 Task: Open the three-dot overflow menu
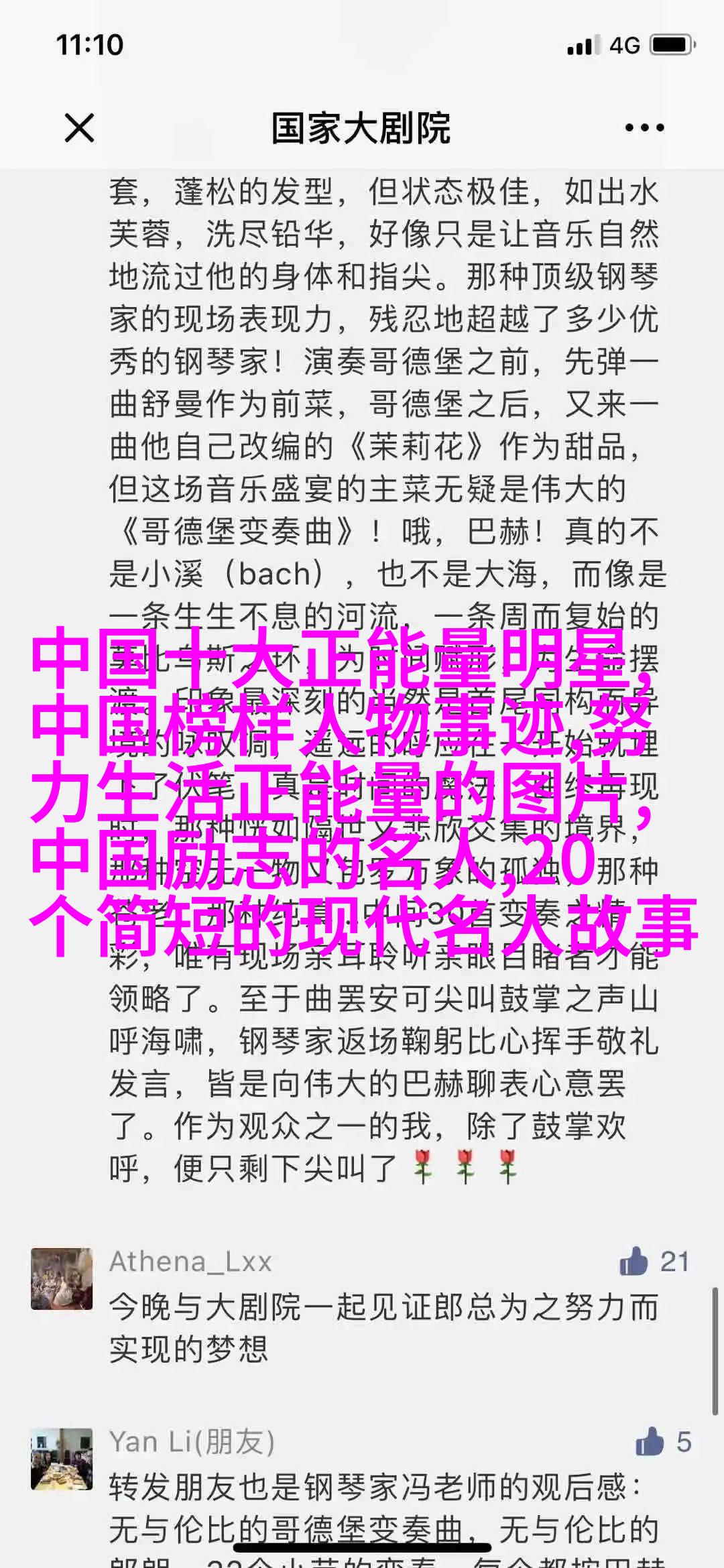pyautogui.click(x=644, y=127)
